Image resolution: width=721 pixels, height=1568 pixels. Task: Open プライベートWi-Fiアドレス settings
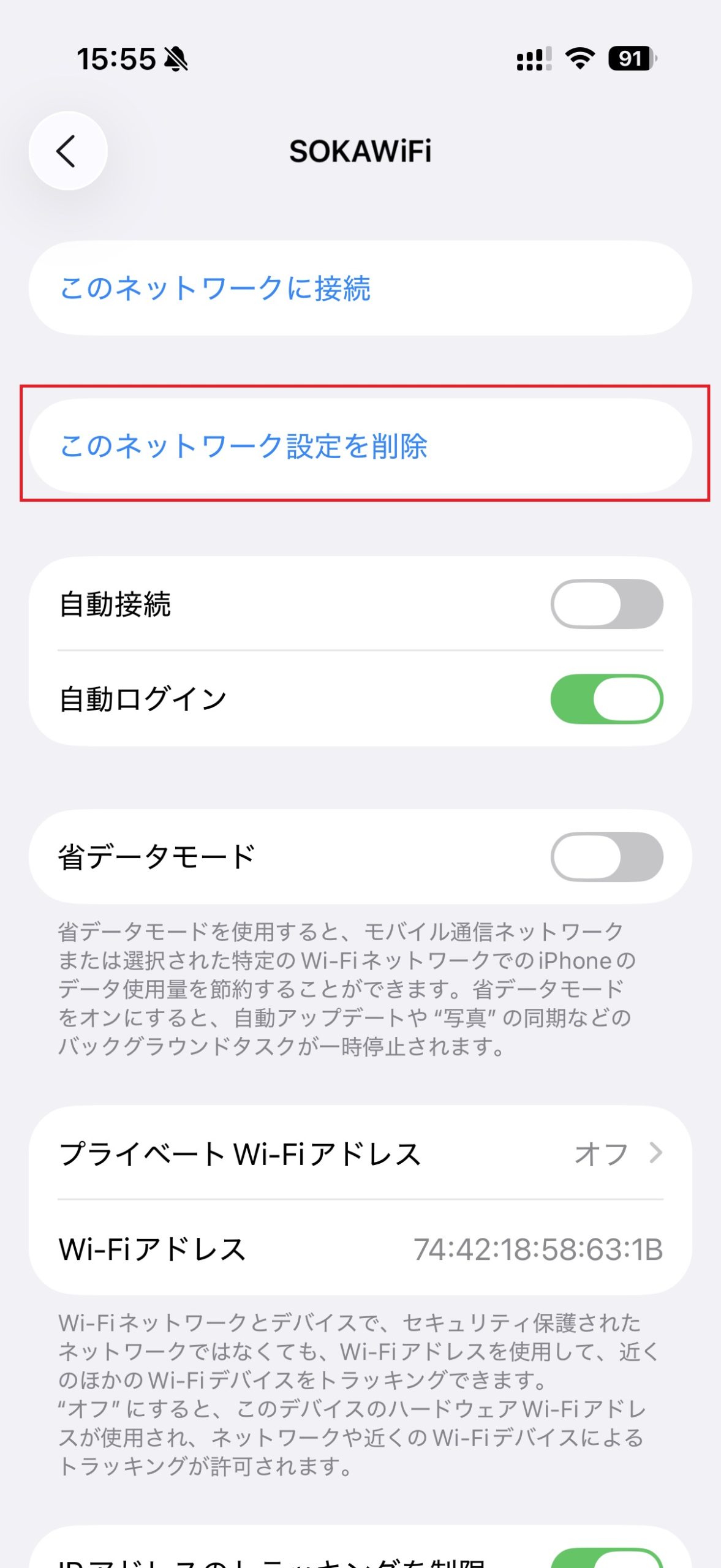click(x=360, y=1154)
